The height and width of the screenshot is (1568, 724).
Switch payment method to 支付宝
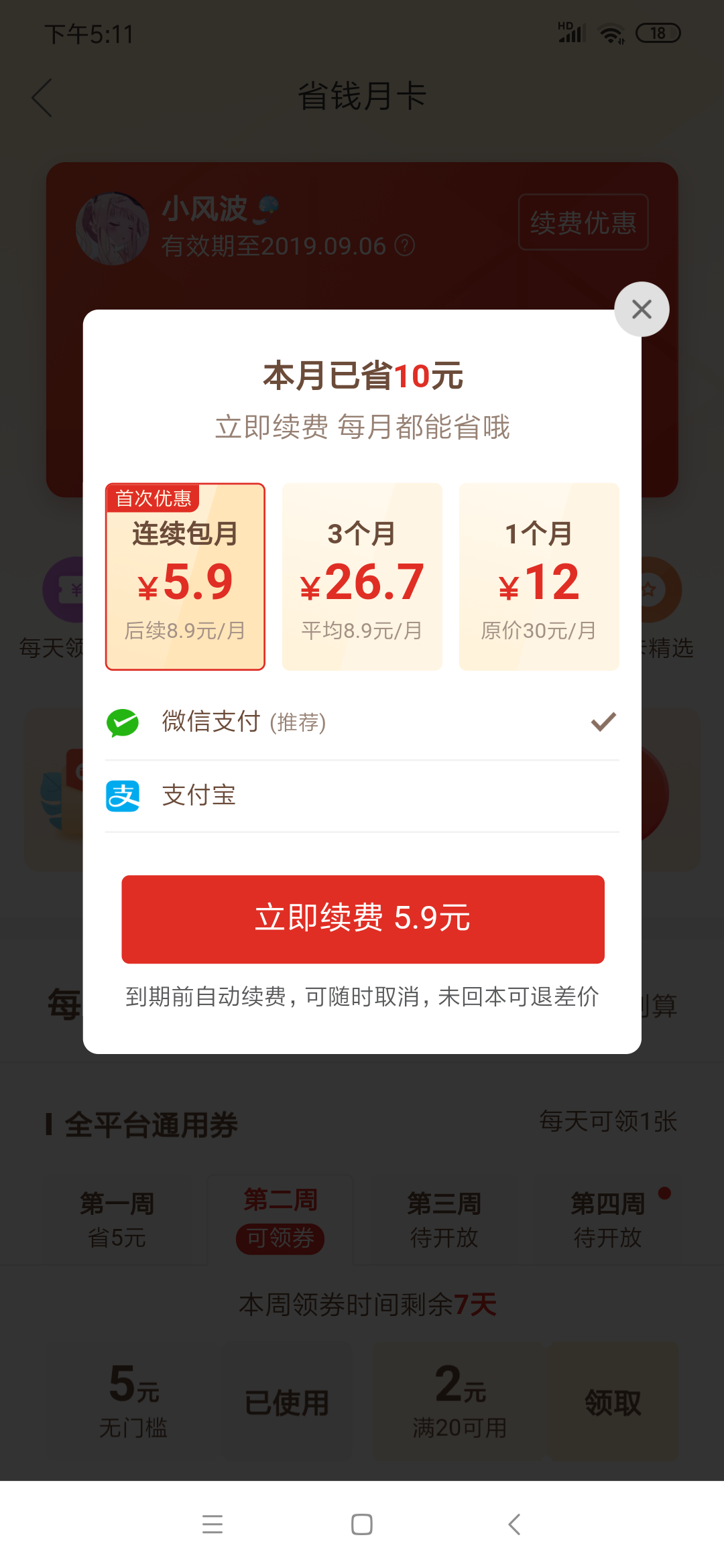coord(362,796)
